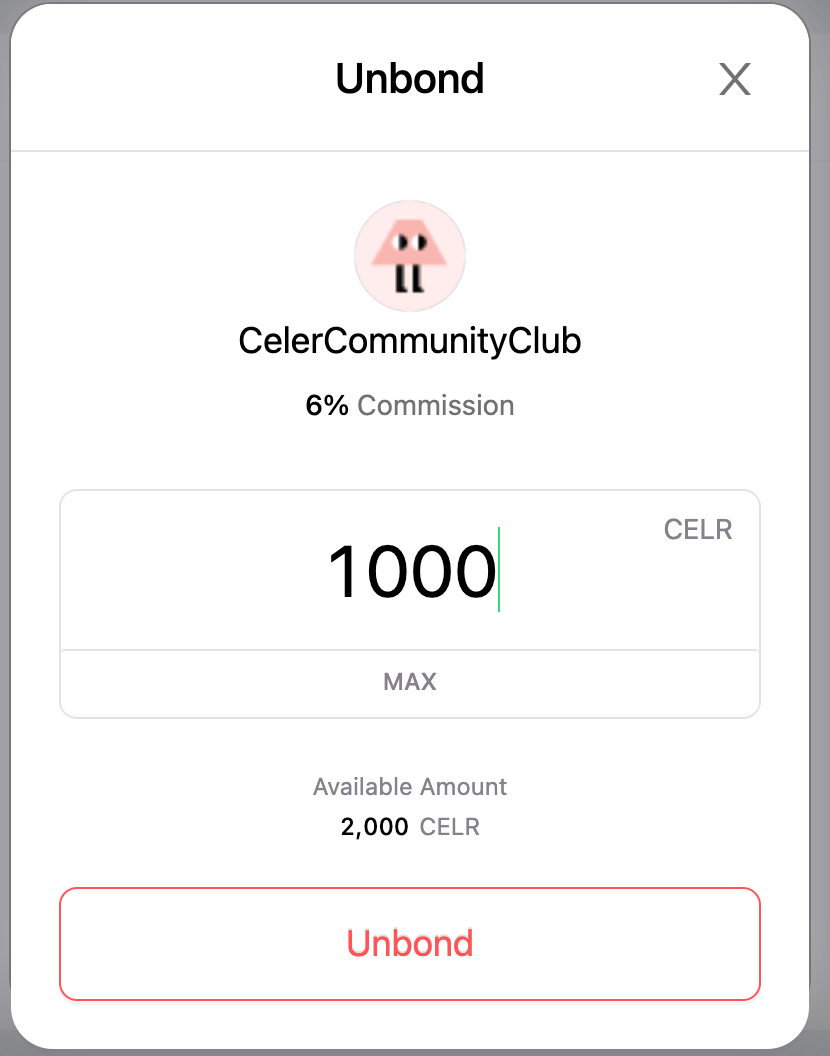The image size is (830, 1056).
Task: Select MAX unbond amount
Action: [x=410, y=683]
